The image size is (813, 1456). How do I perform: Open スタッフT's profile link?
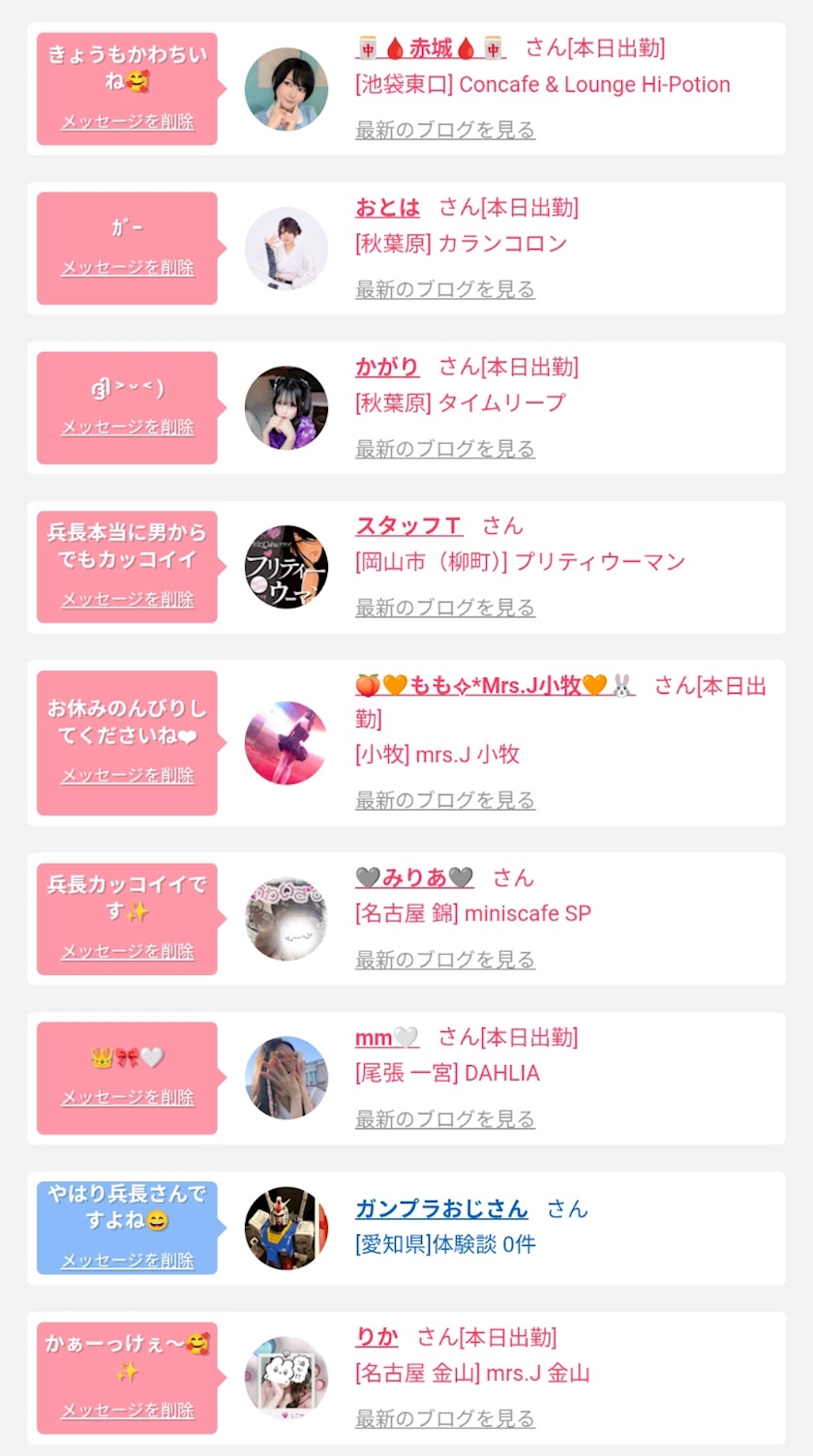pos(408,525)
